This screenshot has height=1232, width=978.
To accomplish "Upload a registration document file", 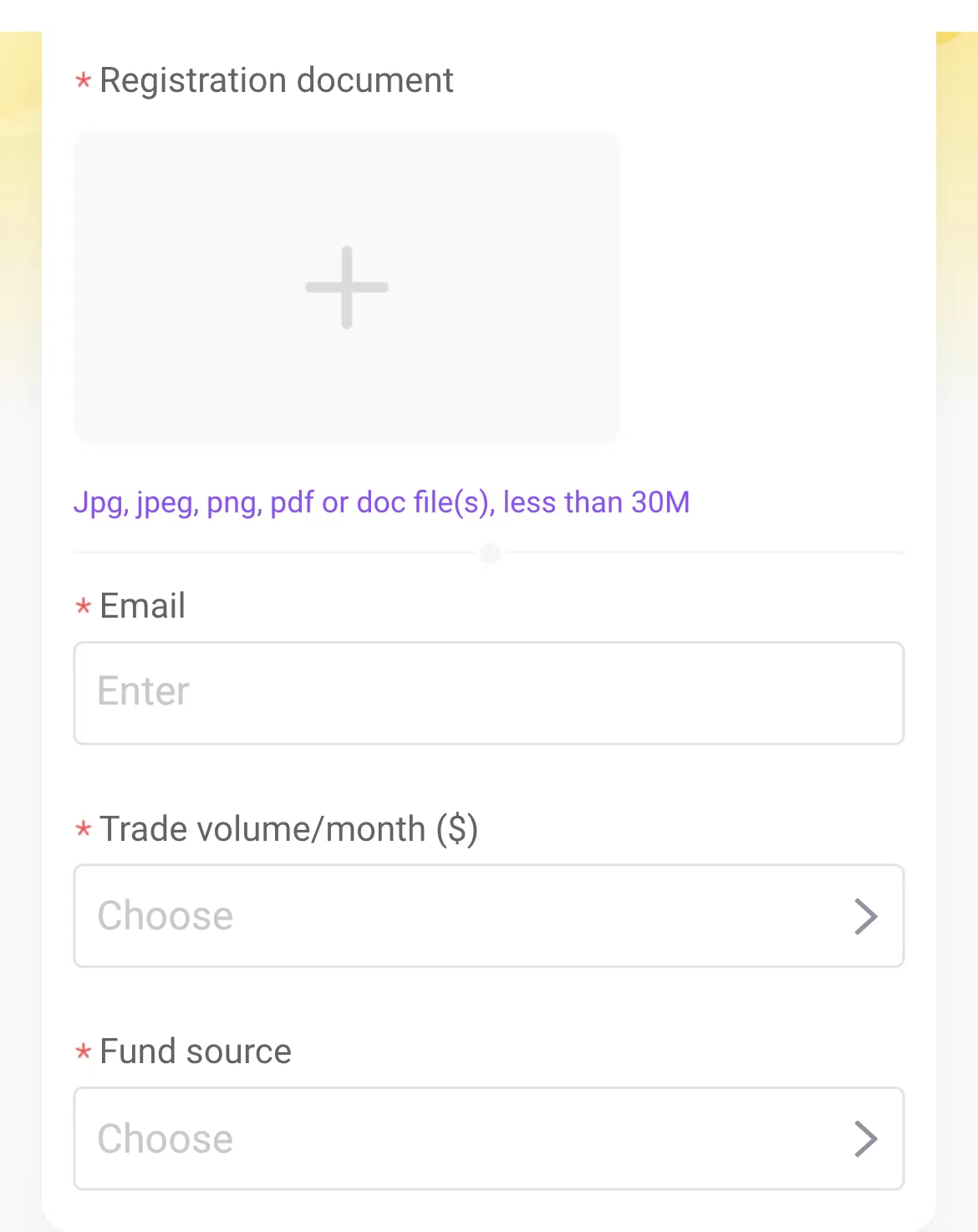I will [346, 287].
